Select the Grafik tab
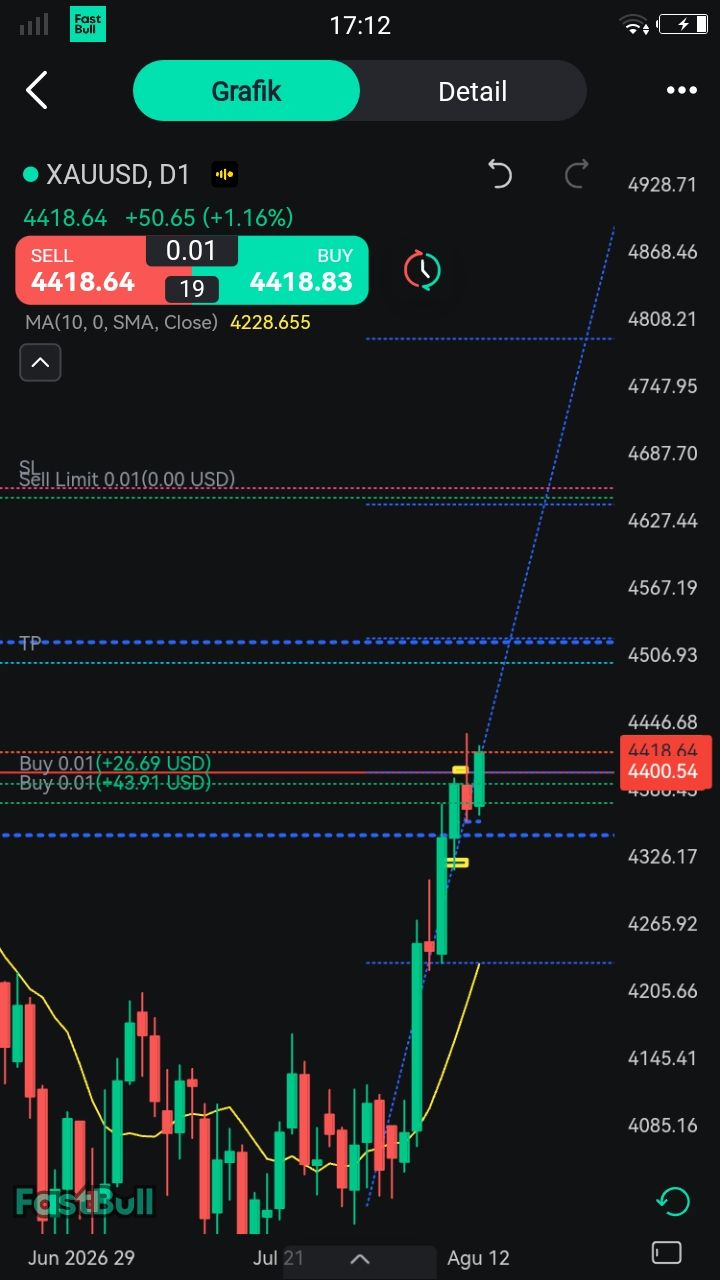The width and height of the screenshot is (720, 1280). 246,91
